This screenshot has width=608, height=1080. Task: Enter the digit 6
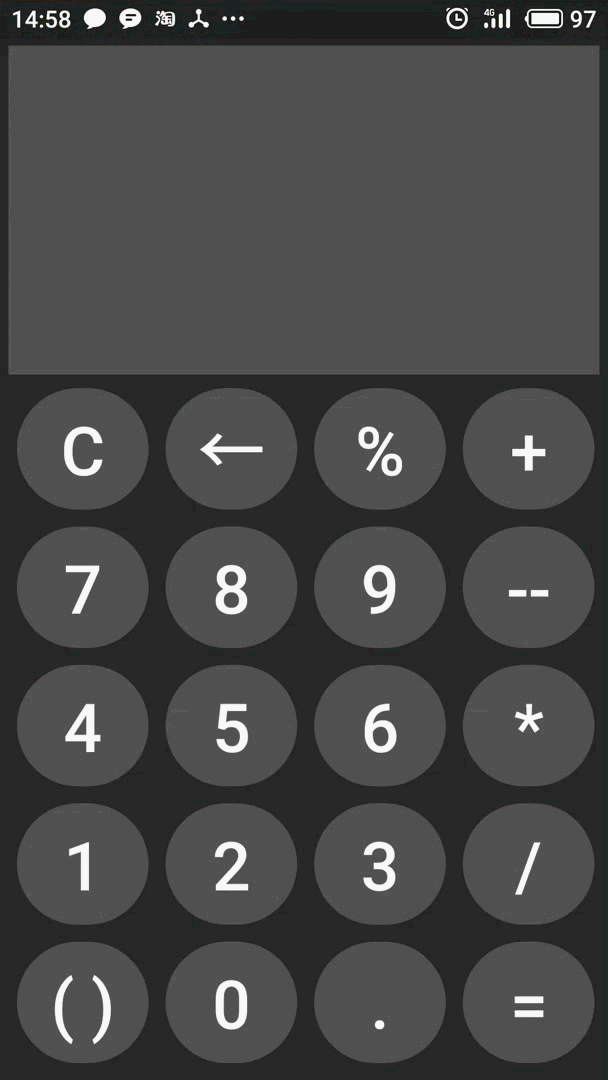pos(380,727)
